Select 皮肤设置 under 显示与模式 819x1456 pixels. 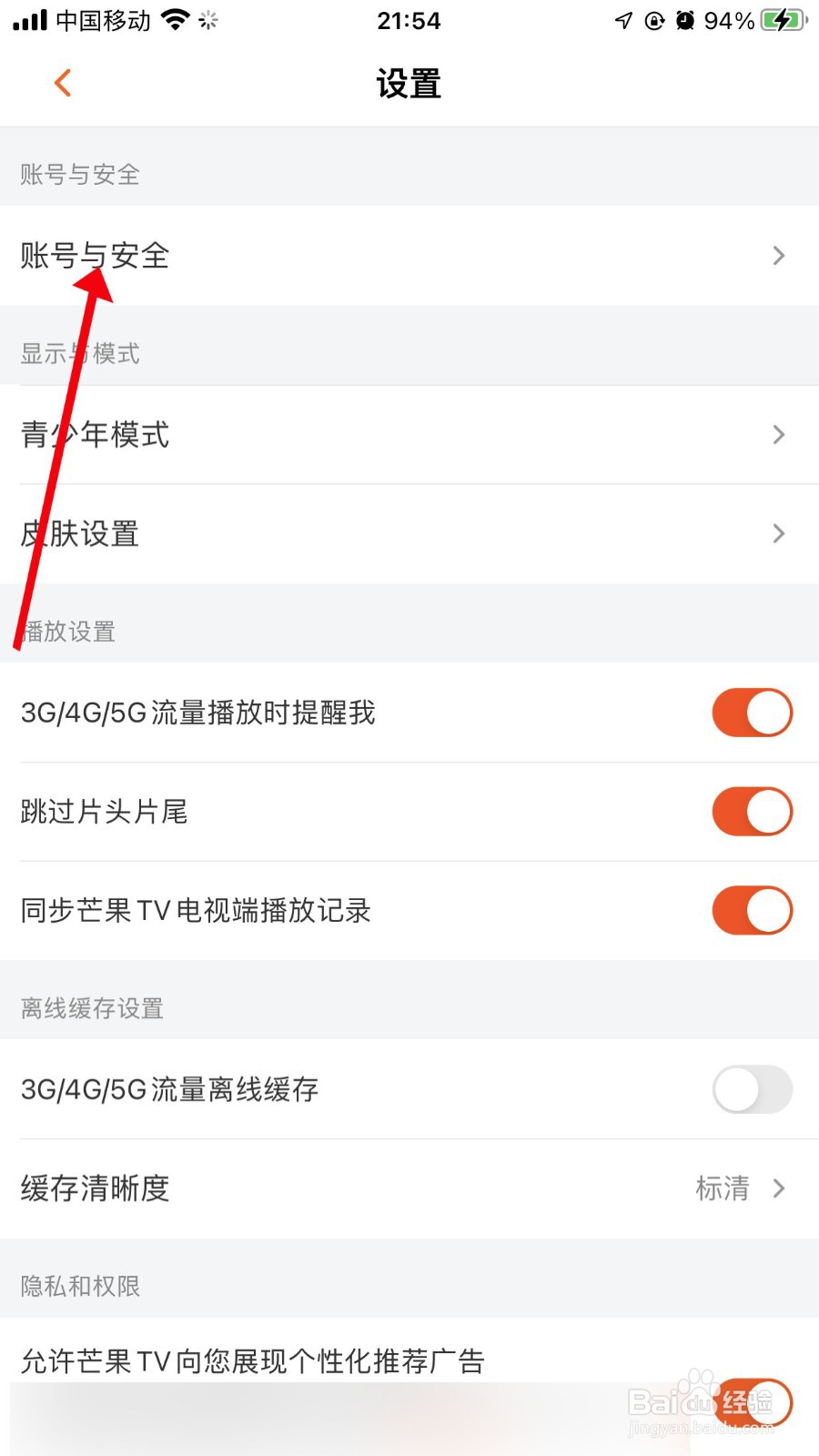(x=79, y=534)
